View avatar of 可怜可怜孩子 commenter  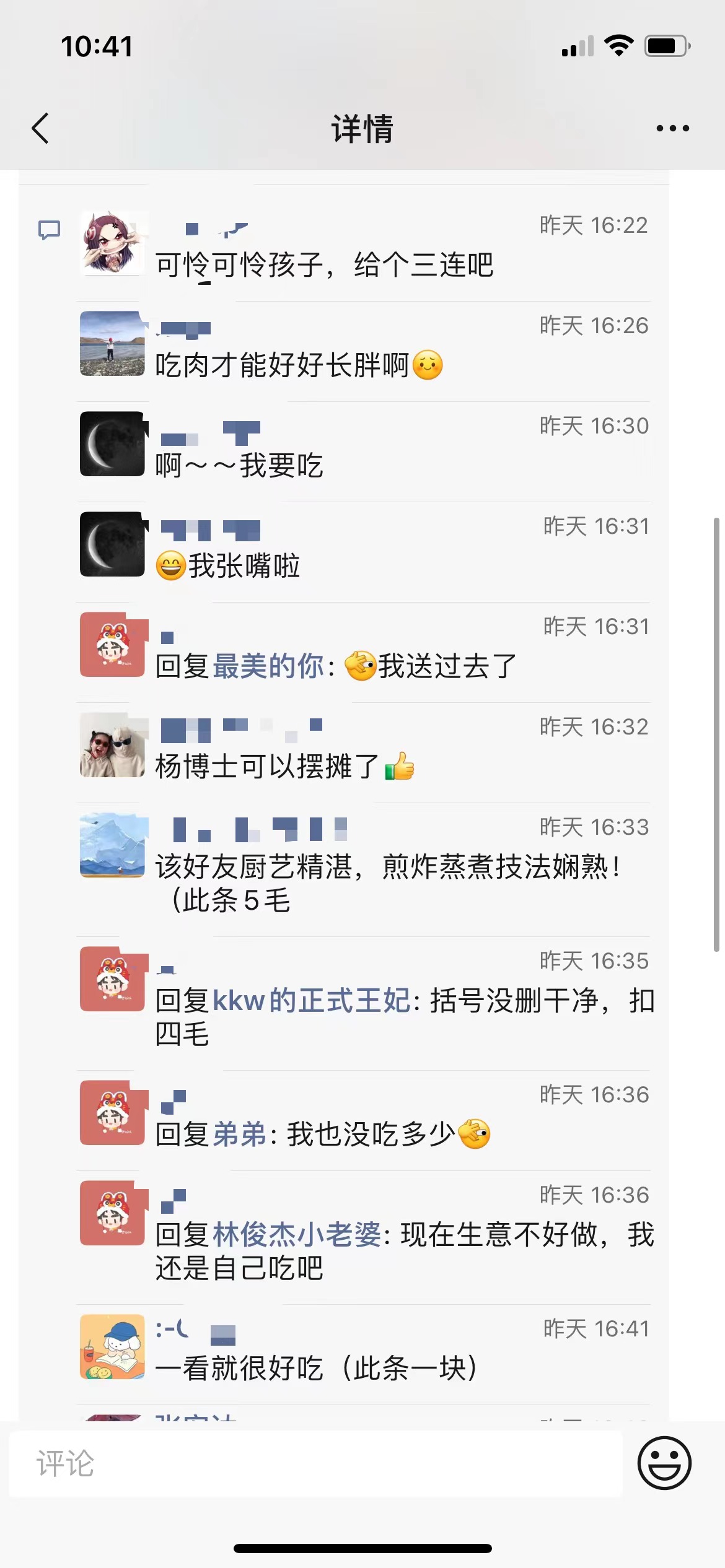tap(112, 243)
